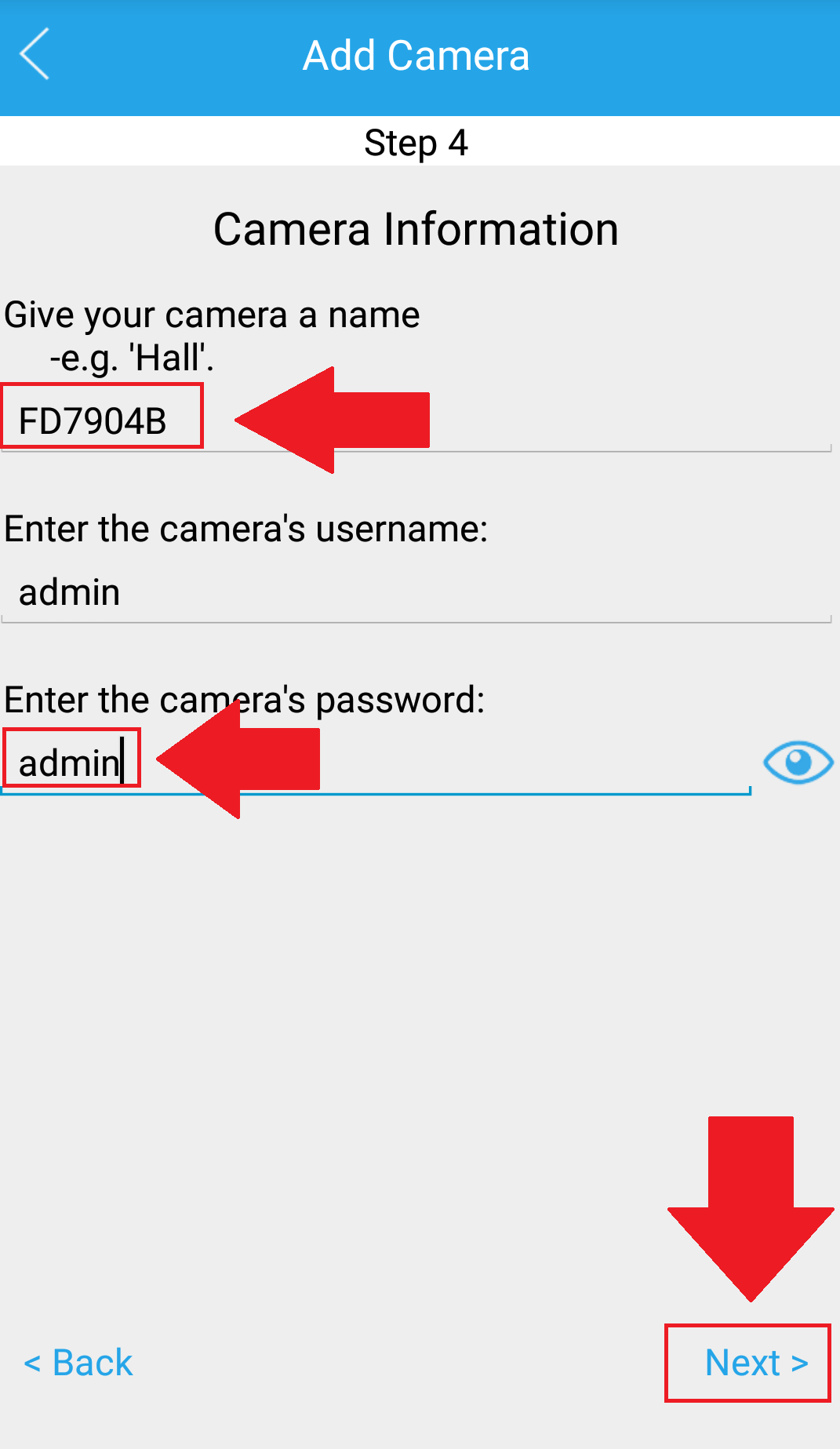Image resolution: width=840 pixels, height=1449 pixels.
Task: Go to the previous step with Back
Action: 78,1363
